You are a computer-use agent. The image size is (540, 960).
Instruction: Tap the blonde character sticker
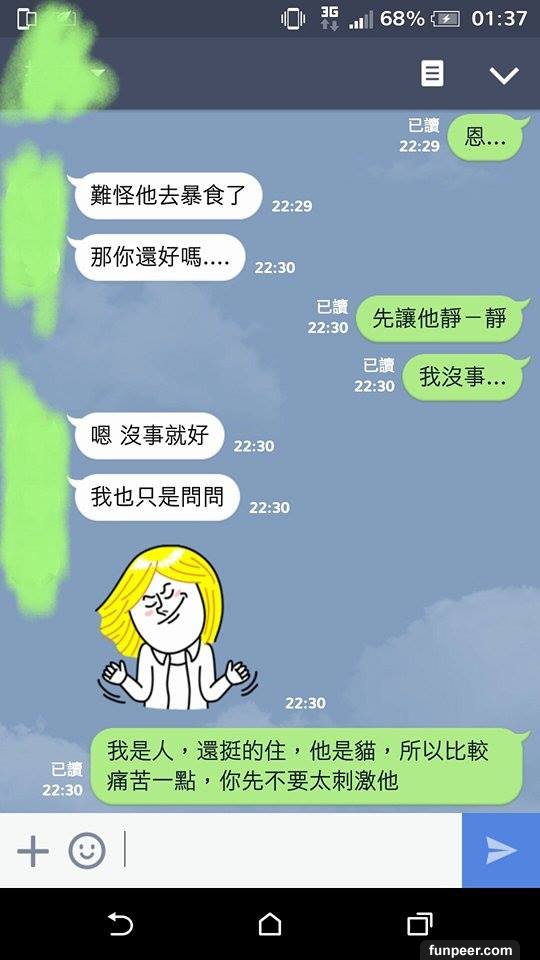coord(176,629)
